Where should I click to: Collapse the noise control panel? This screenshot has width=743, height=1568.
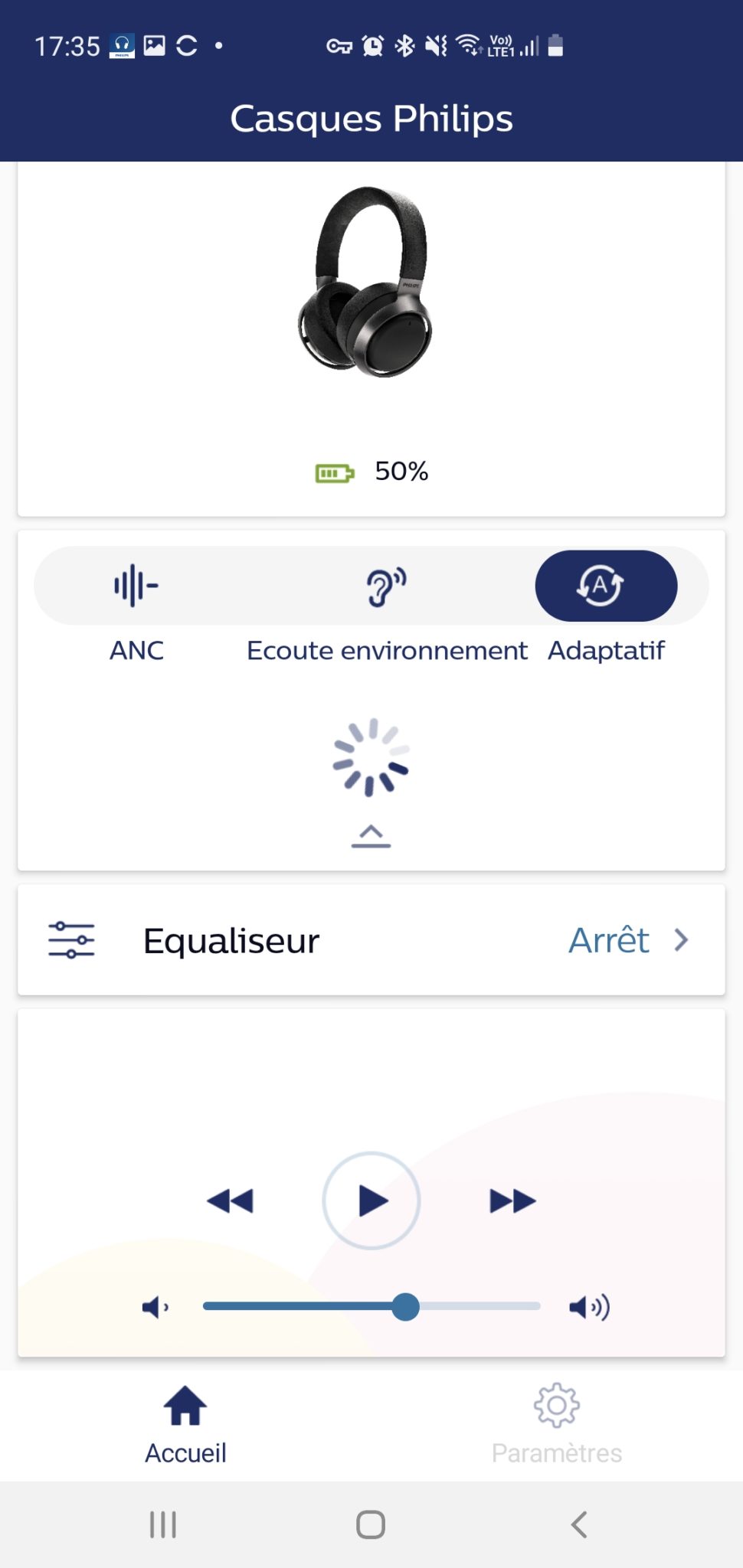[371, 836]
